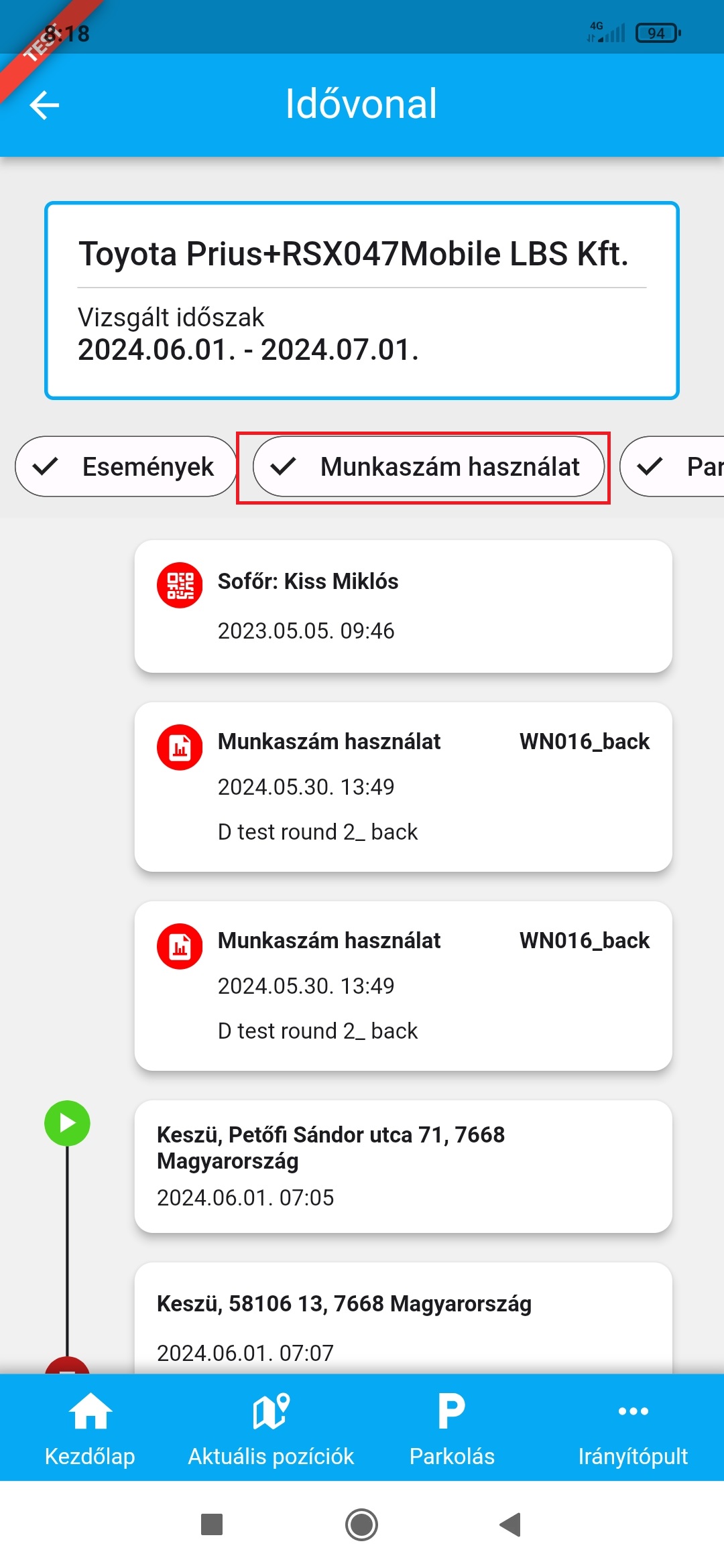Toggle the Események filter chip
The width and height of the screenshot is (724, 1568).
click(x=126, y=466)
